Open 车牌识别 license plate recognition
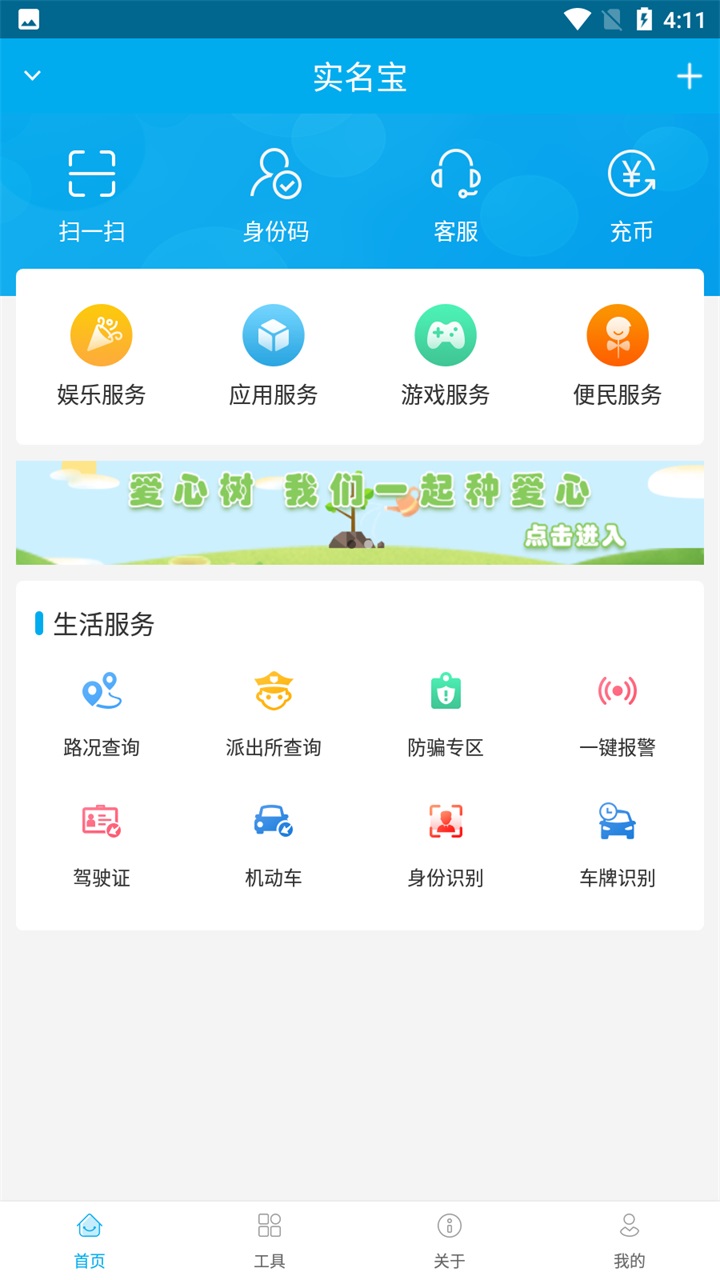 pos(617,840)
